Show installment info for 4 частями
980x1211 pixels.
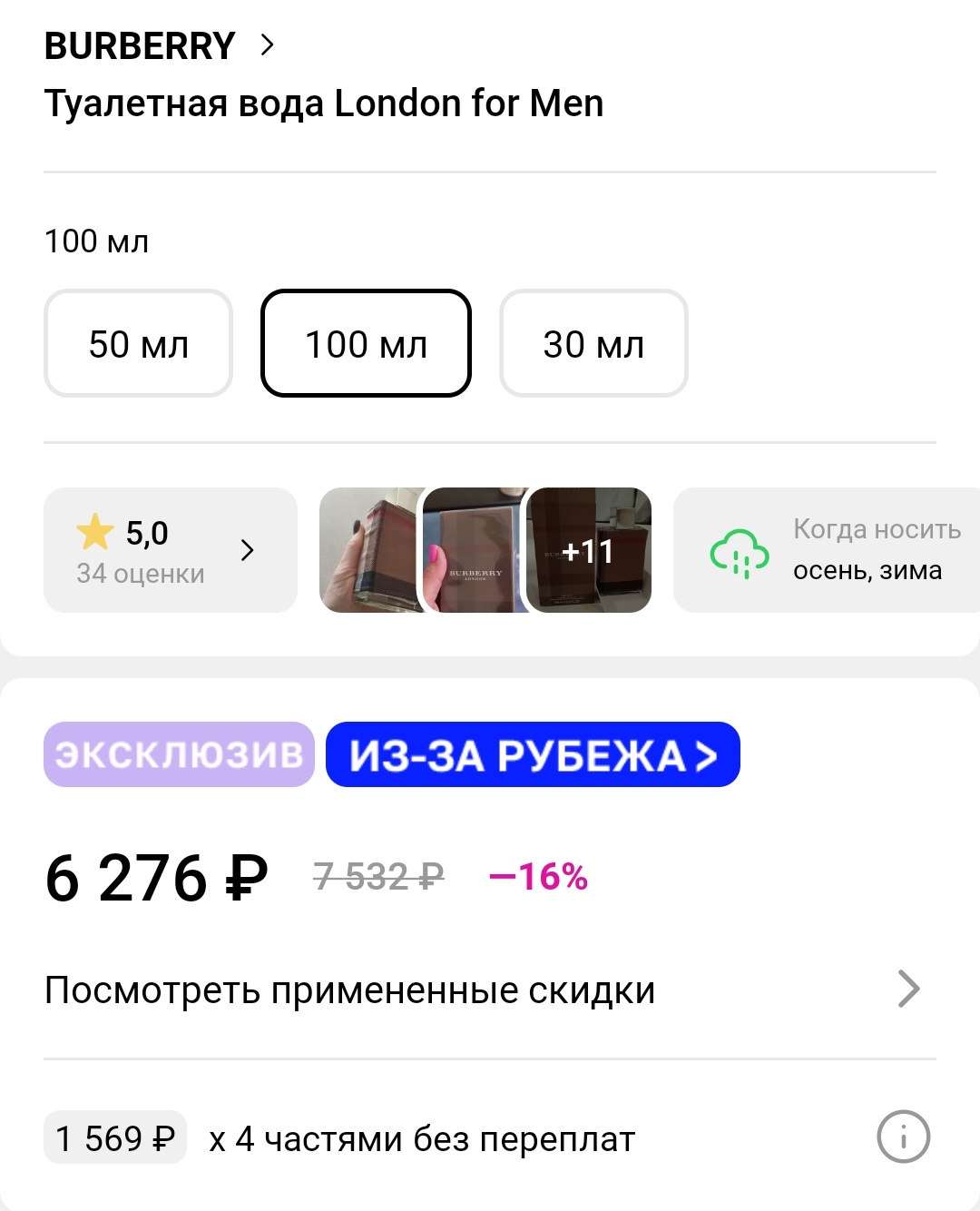tap(903, 1137)
